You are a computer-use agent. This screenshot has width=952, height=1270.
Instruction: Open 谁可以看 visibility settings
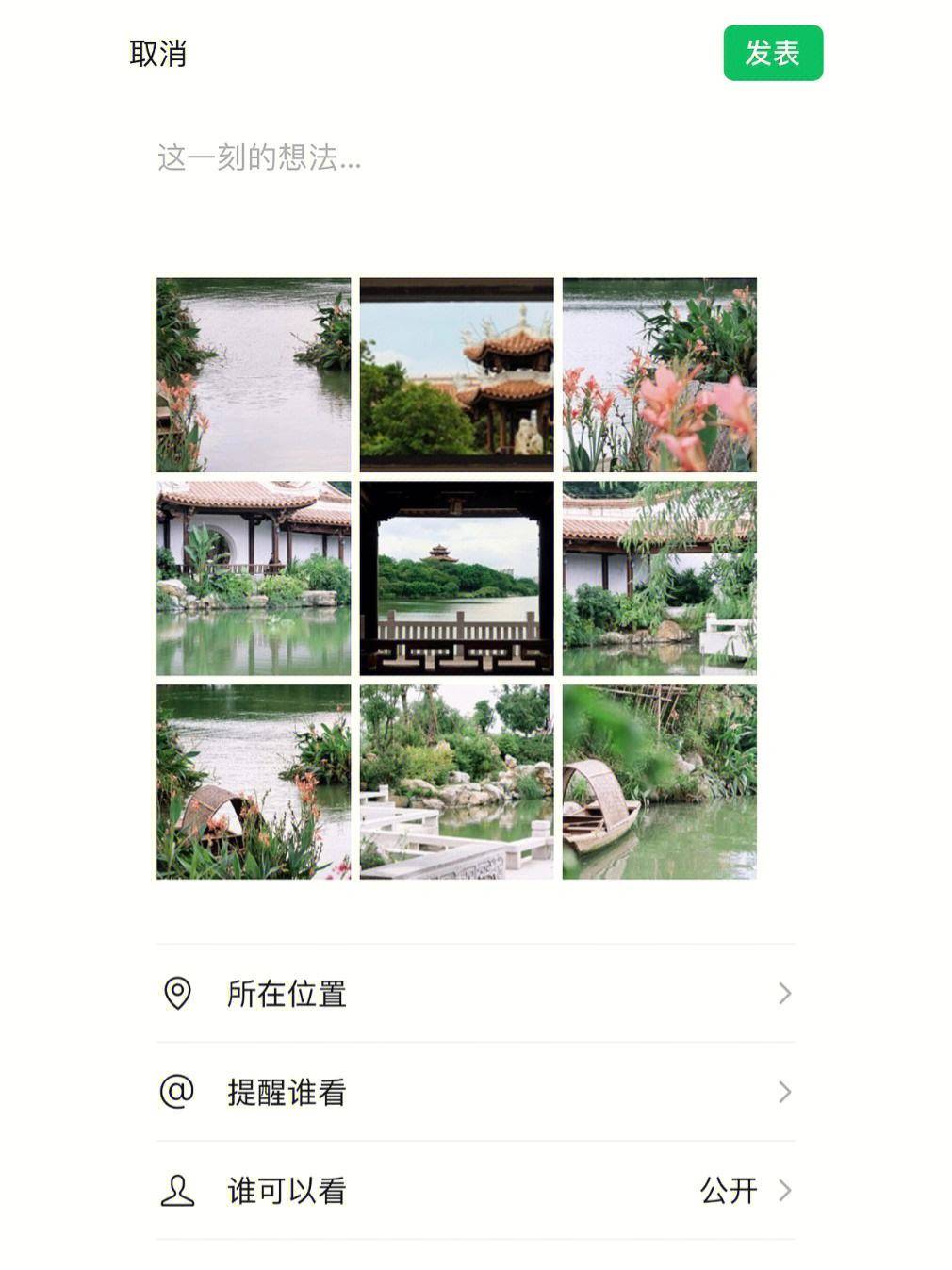coord(475,1190)
